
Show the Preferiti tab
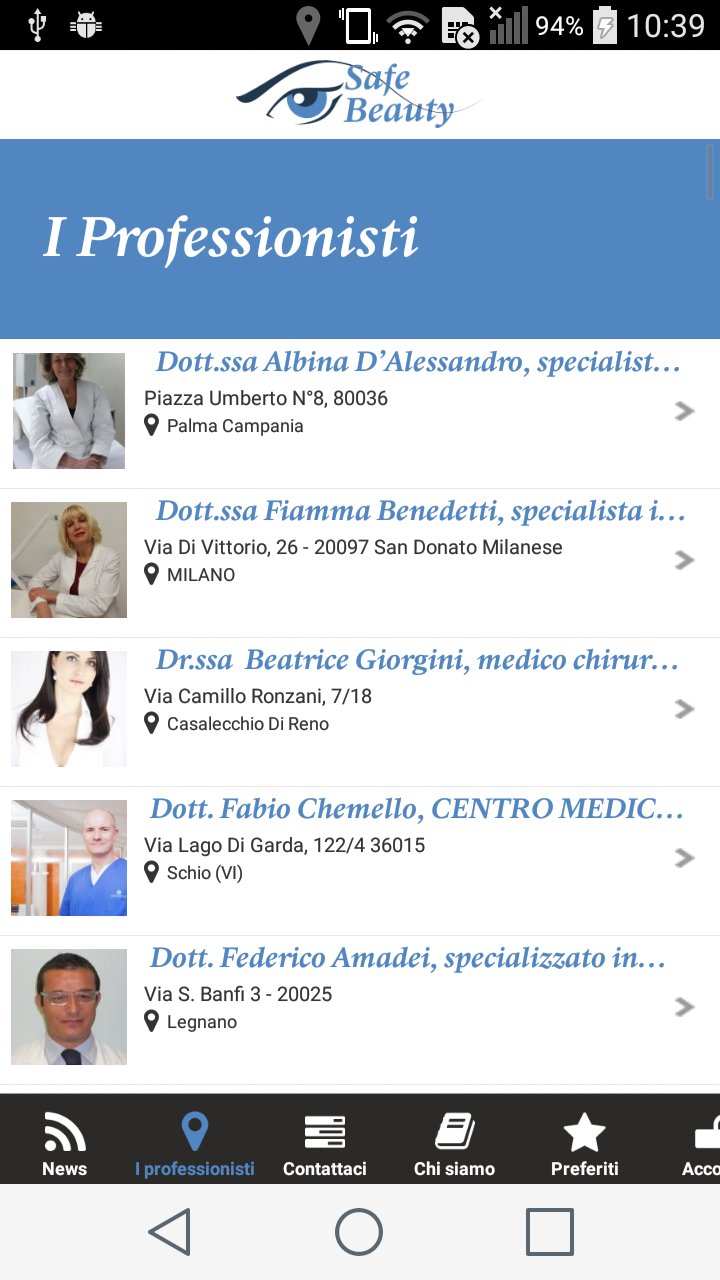(x=585, y=1140)
